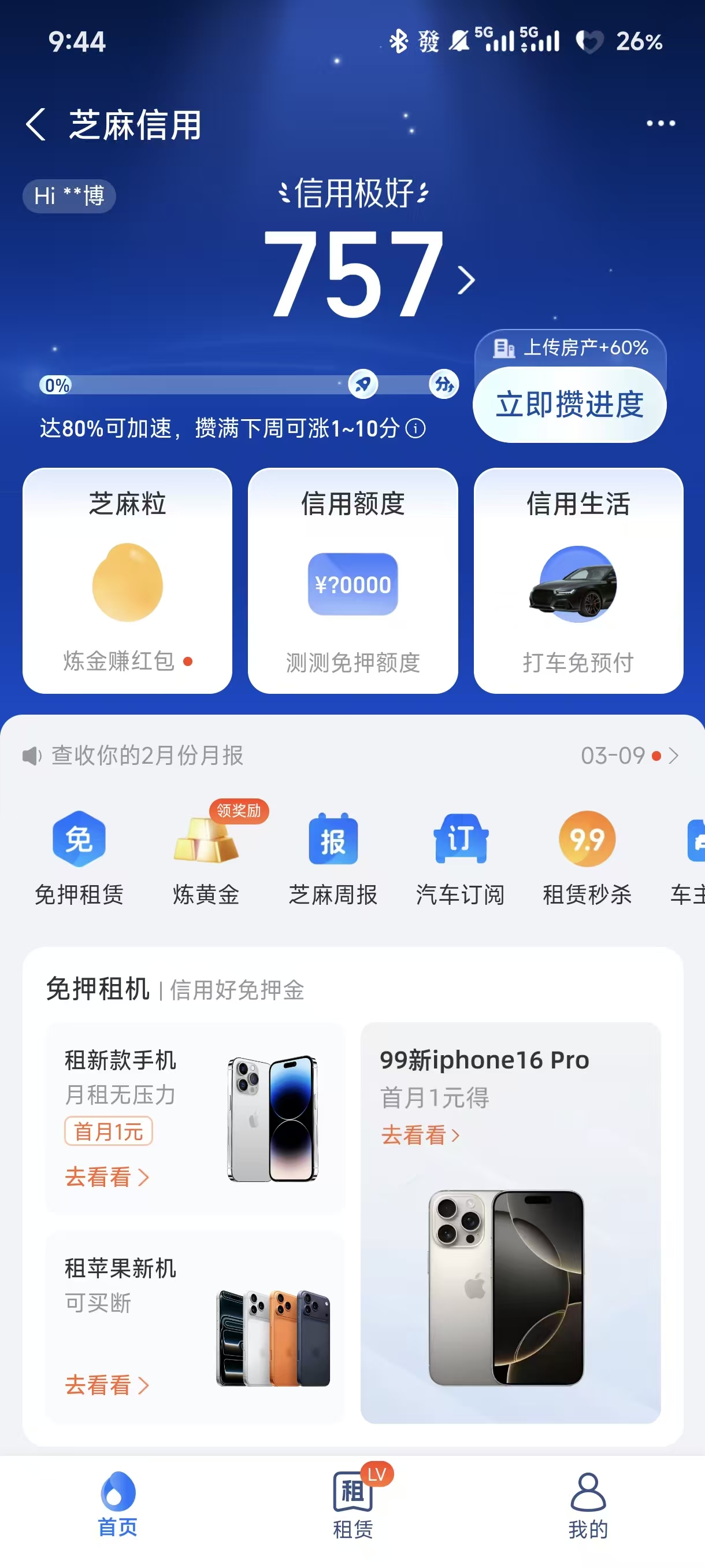The height and width of the screenshot is (1568, 705).
Task: Switch to the 我的 tab
Action: (588, 1503)
